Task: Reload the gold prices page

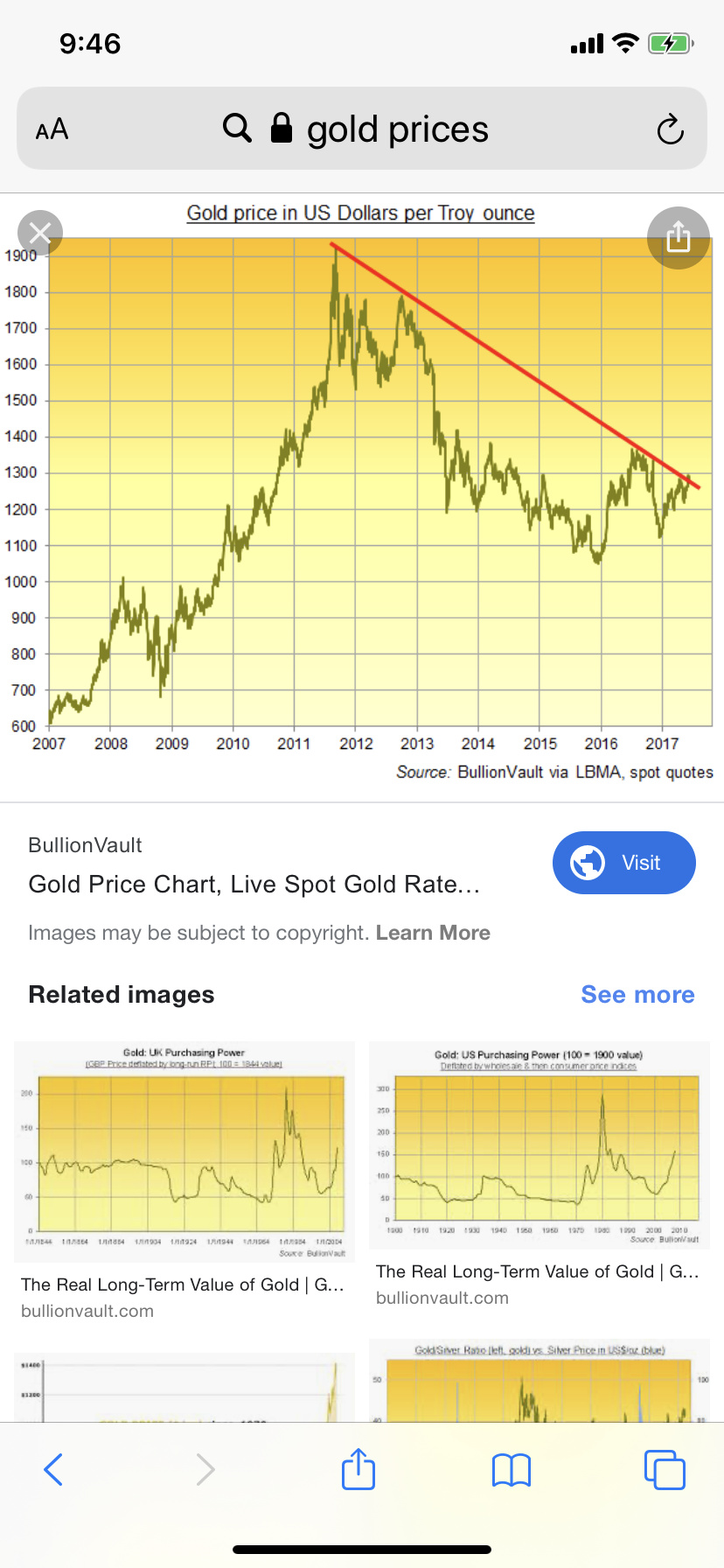Action: coord(670,129)
